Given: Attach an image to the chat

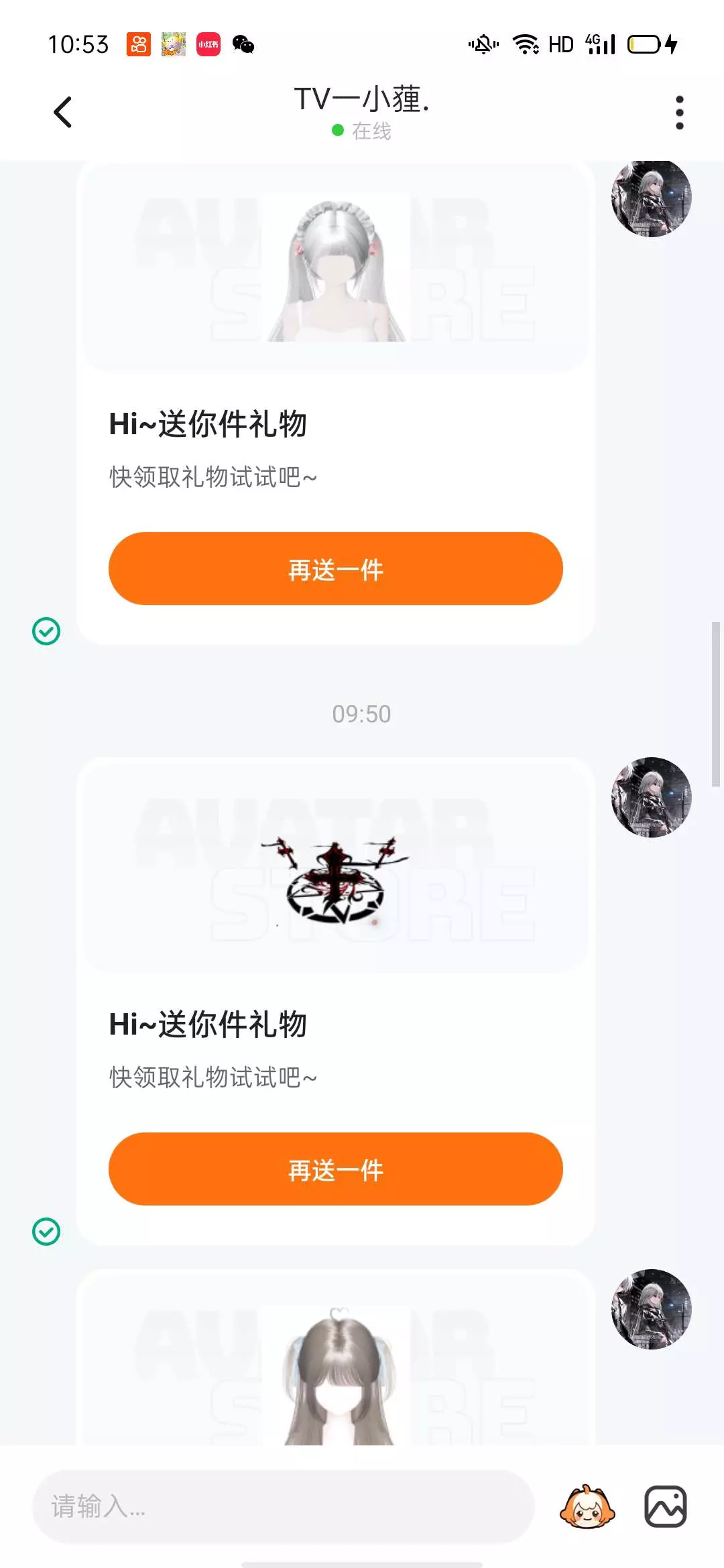Looking at the screenshot, I should coord(666,1507).
